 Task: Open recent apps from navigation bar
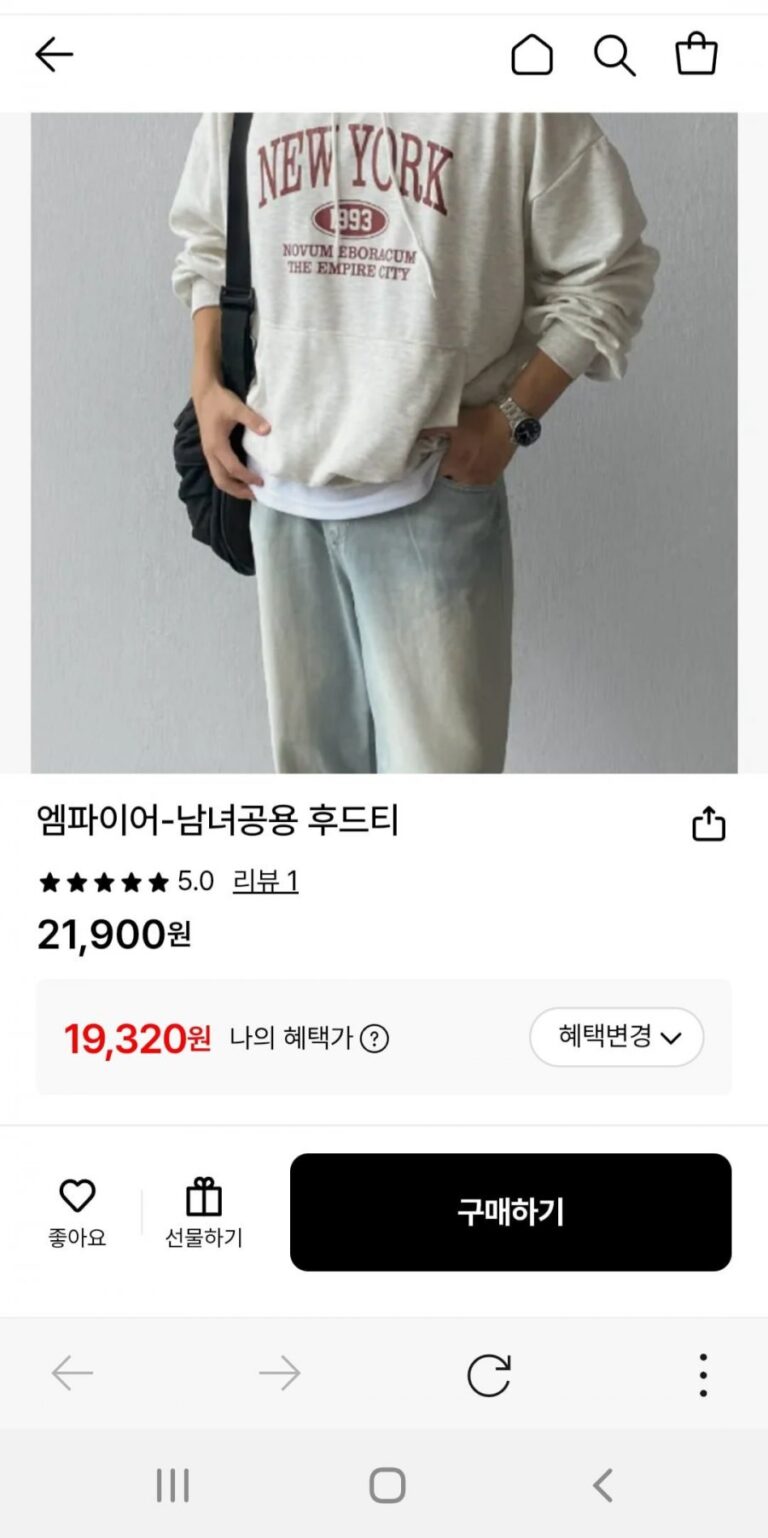[172, 1485]
